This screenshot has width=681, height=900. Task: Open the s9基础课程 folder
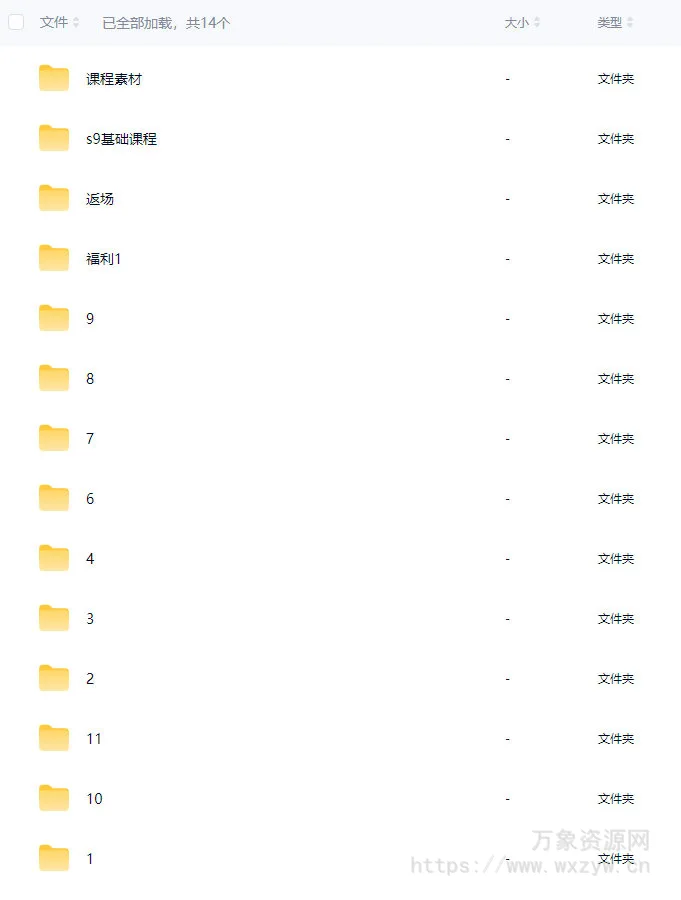(121, 139)
